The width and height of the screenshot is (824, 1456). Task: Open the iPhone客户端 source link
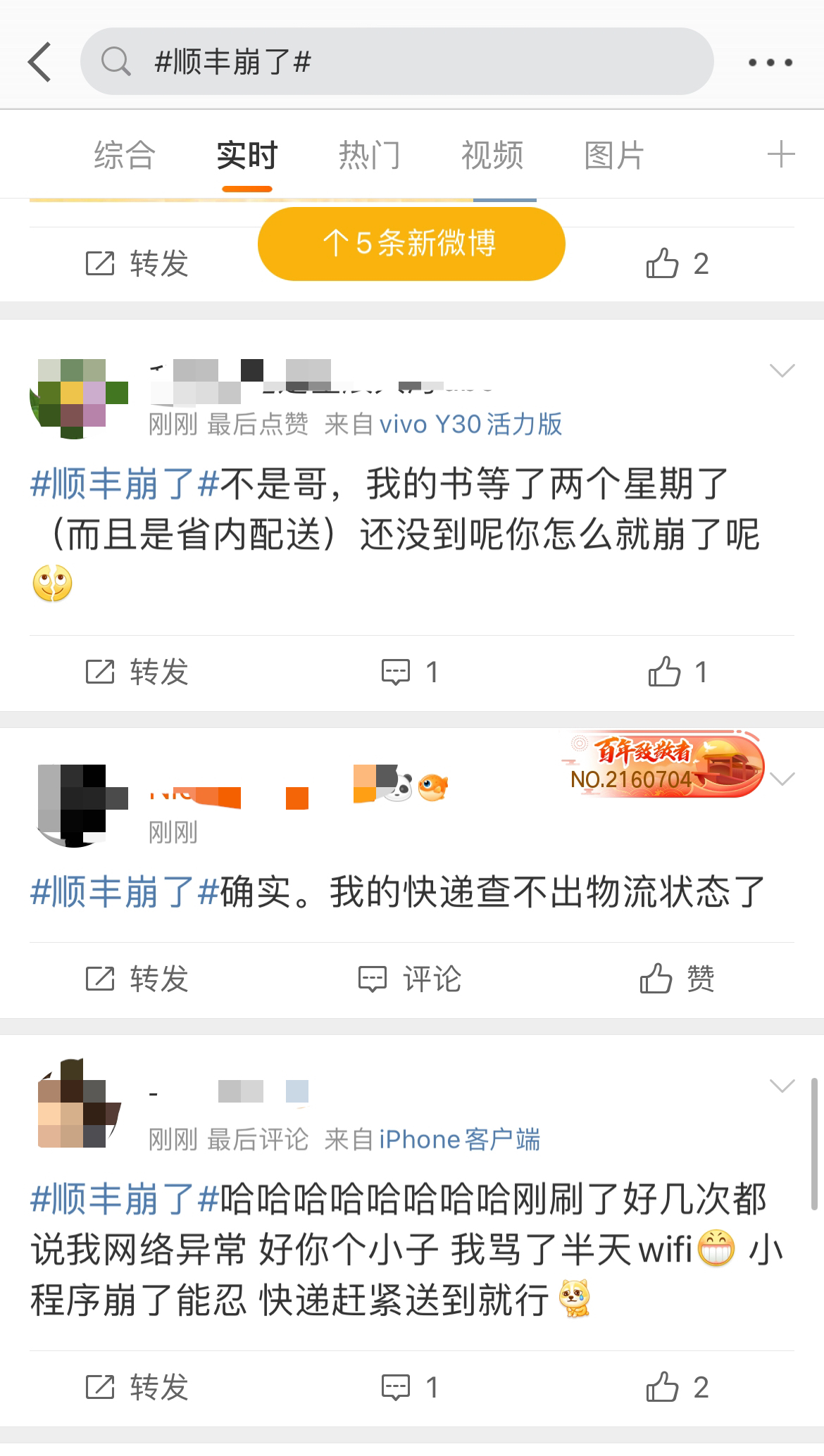click(x=459, y=1139)
